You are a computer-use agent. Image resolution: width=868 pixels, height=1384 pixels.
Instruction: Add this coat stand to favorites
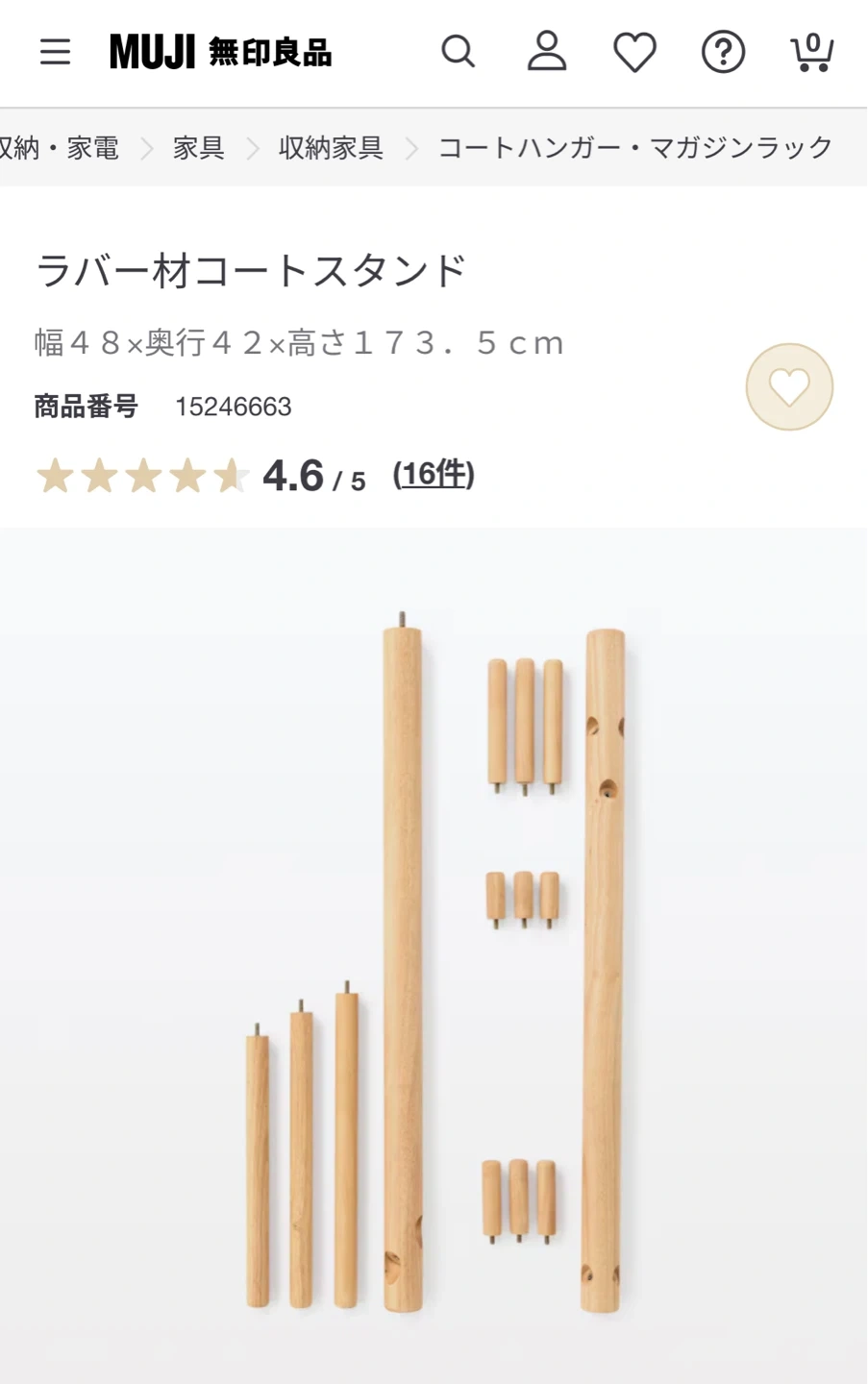tap(789, 387)
